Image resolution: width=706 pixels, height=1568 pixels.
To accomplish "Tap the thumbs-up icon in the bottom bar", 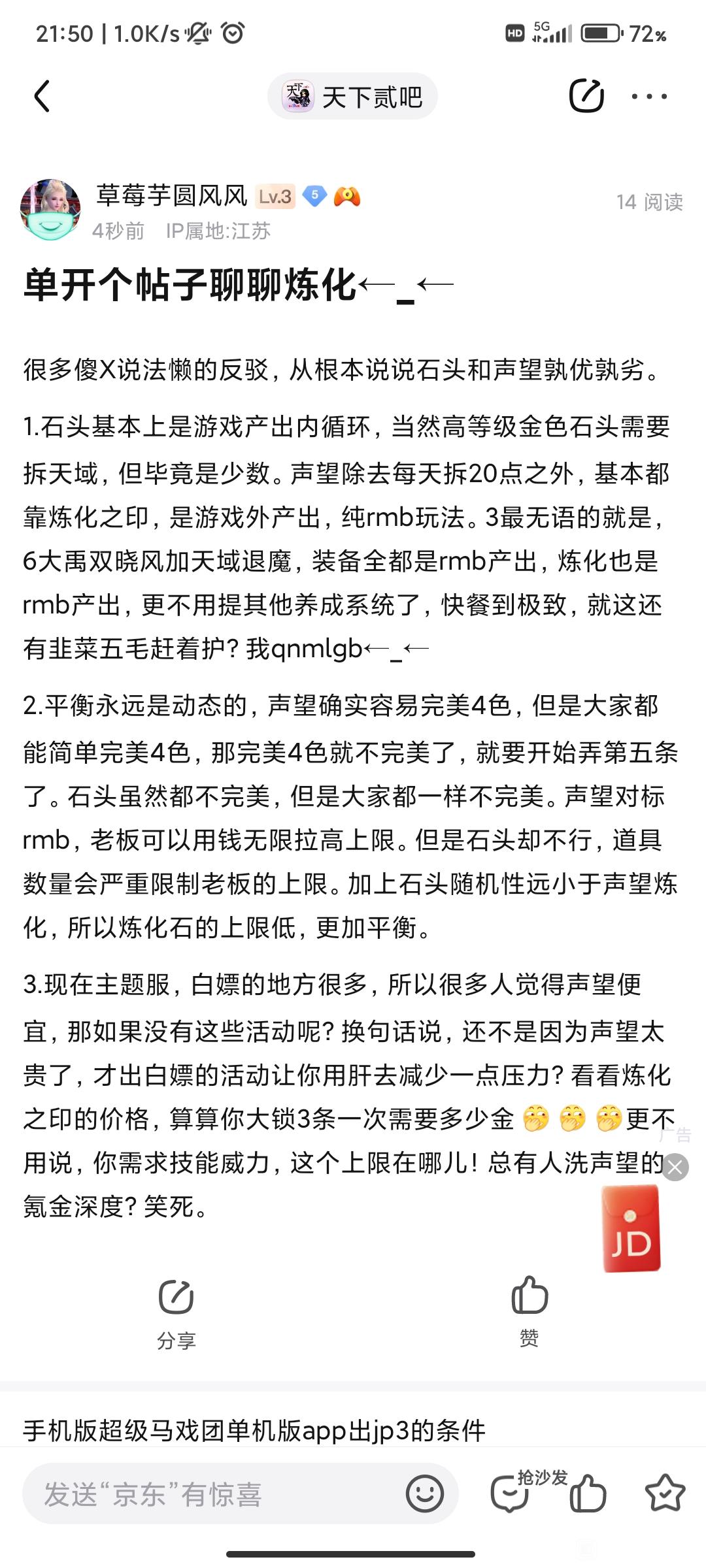I will (588, 1494).
